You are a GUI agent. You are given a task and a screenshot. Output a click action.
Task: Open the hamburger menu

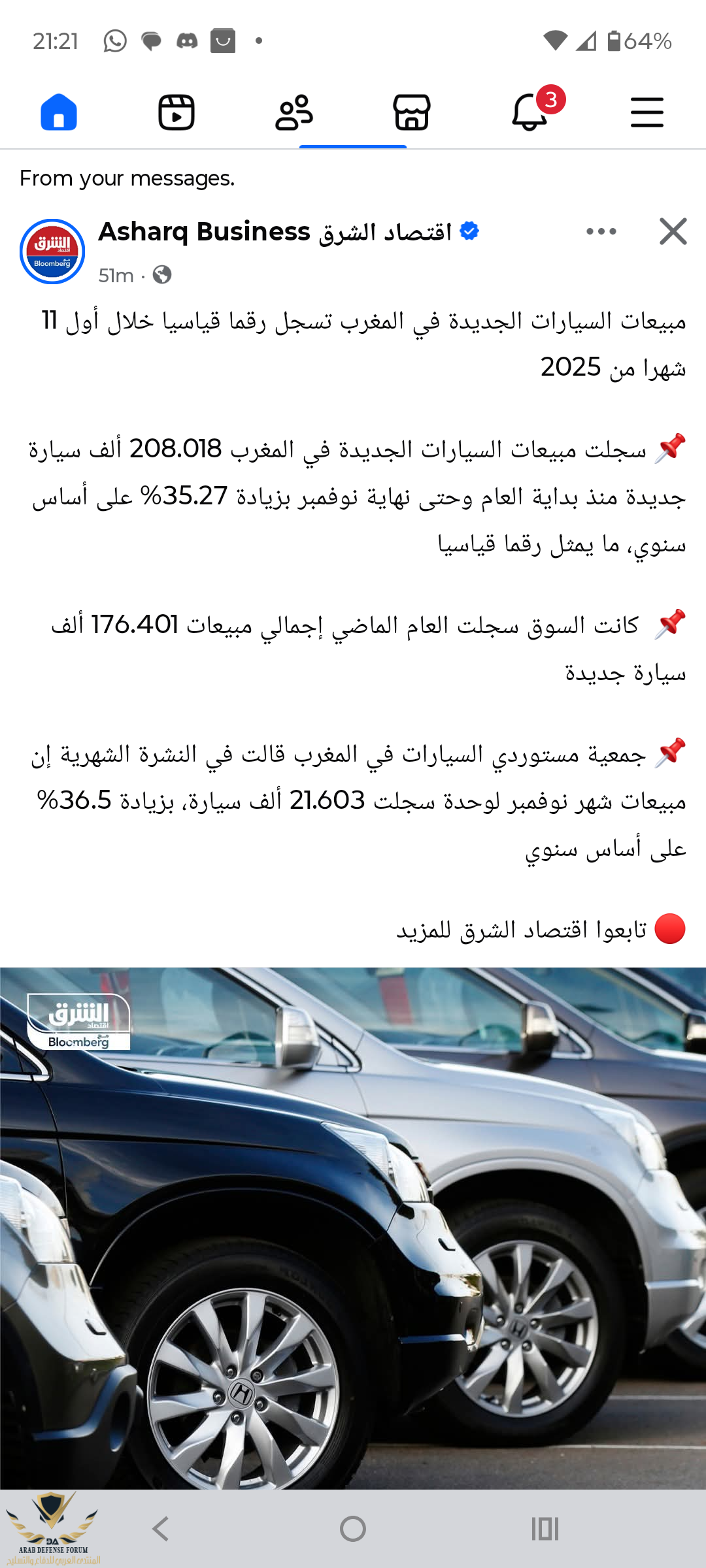[647, 112]
